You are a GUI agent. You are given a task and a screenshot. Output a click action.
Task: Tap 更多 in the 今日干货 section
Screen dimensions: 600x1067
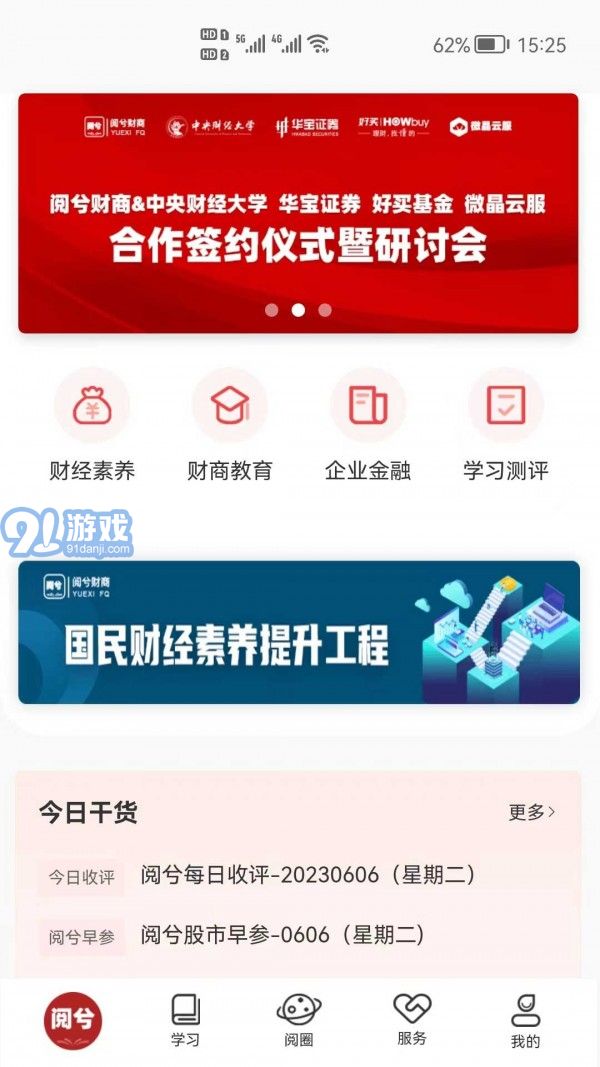point(531,812)
